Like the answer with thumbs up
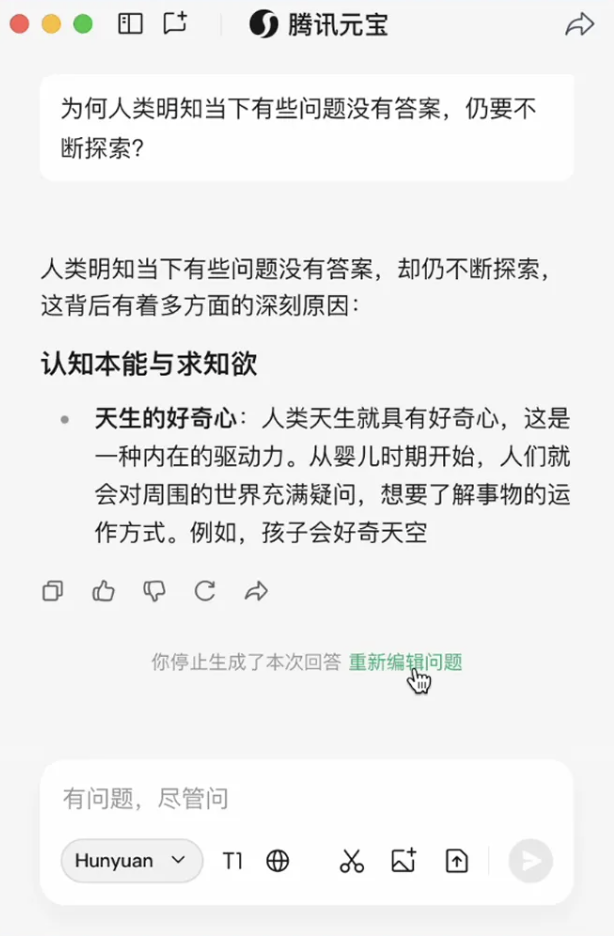This screenshot has height=936, width=614. click(x=104, y=591)
